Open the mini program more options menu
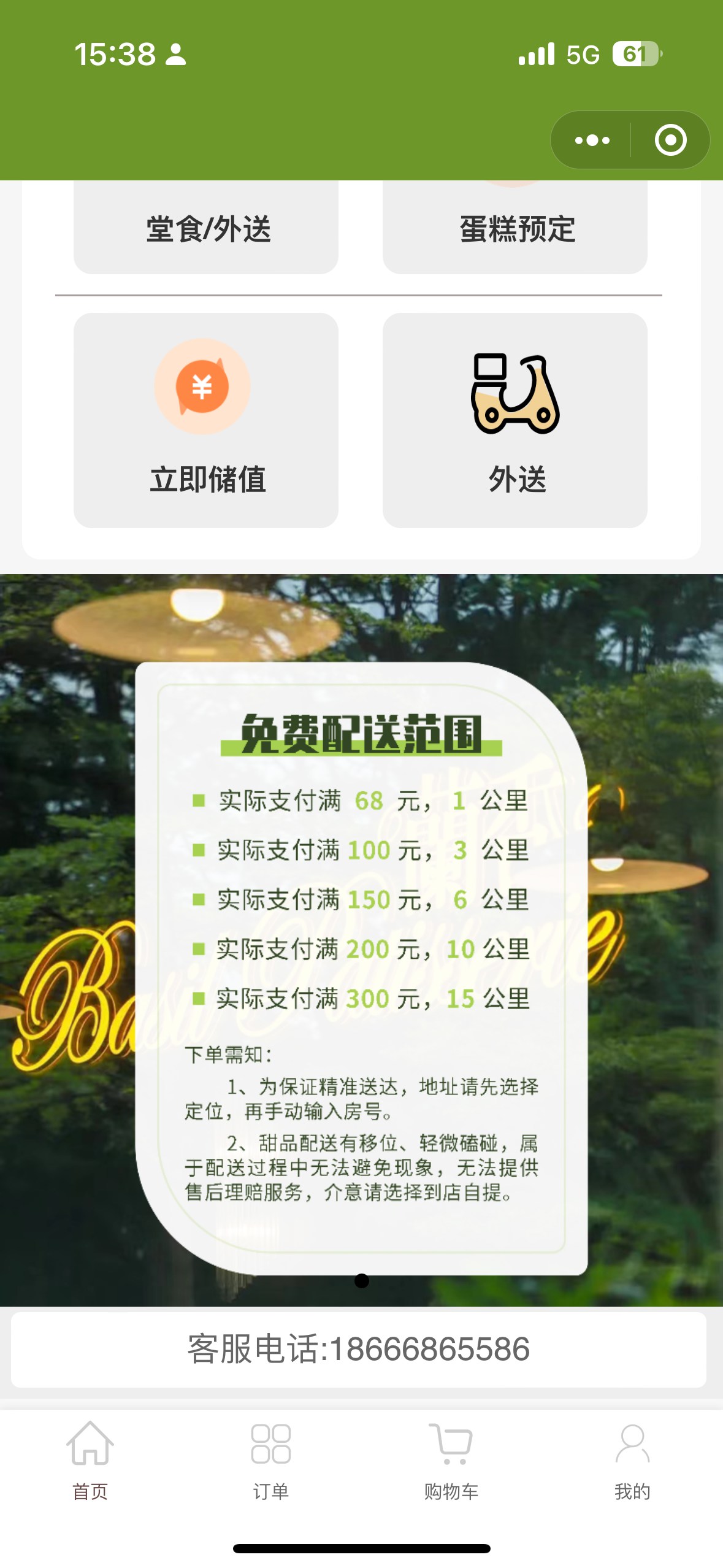This screenshot has height=1568, width=723. click(592, 140)
